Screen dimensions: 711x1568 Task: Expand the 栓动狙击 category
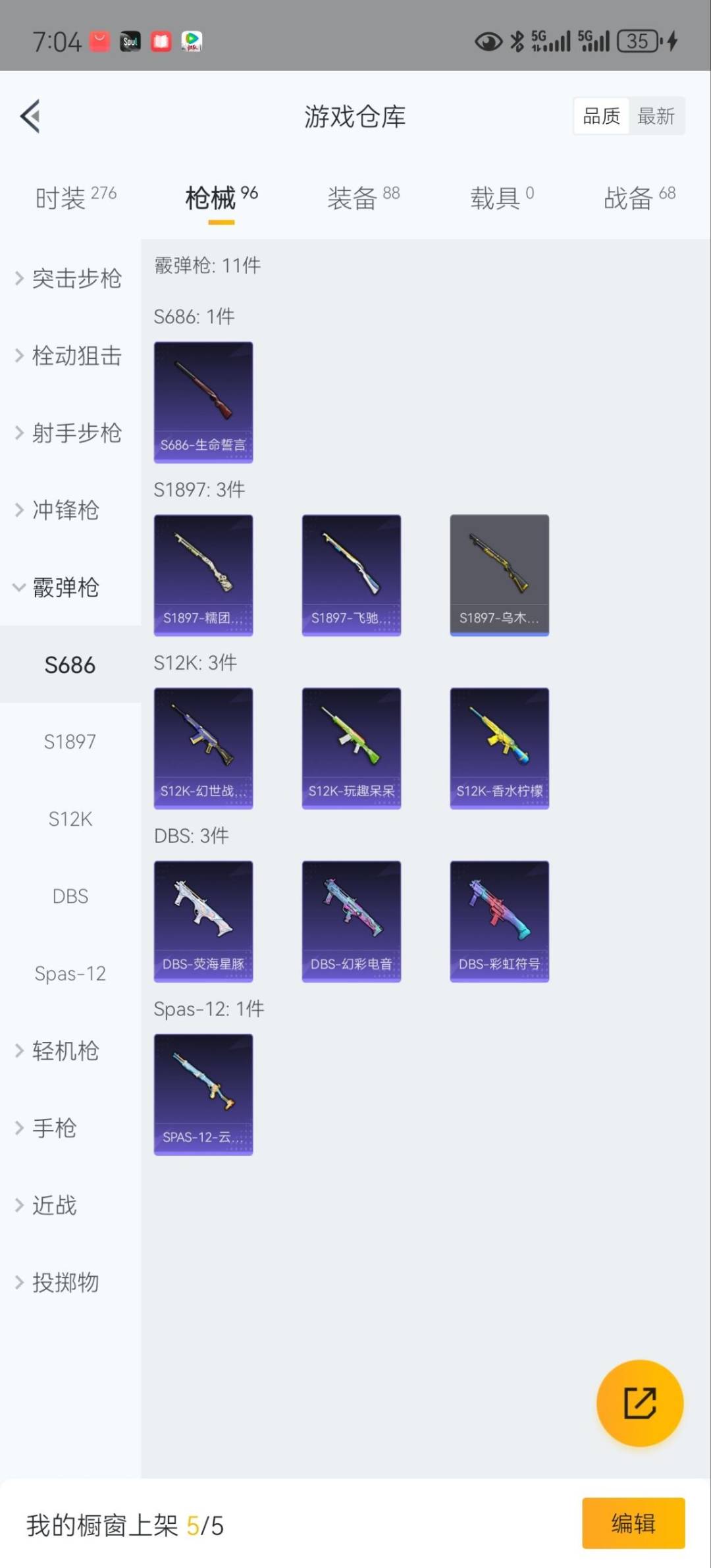[70, 356]
